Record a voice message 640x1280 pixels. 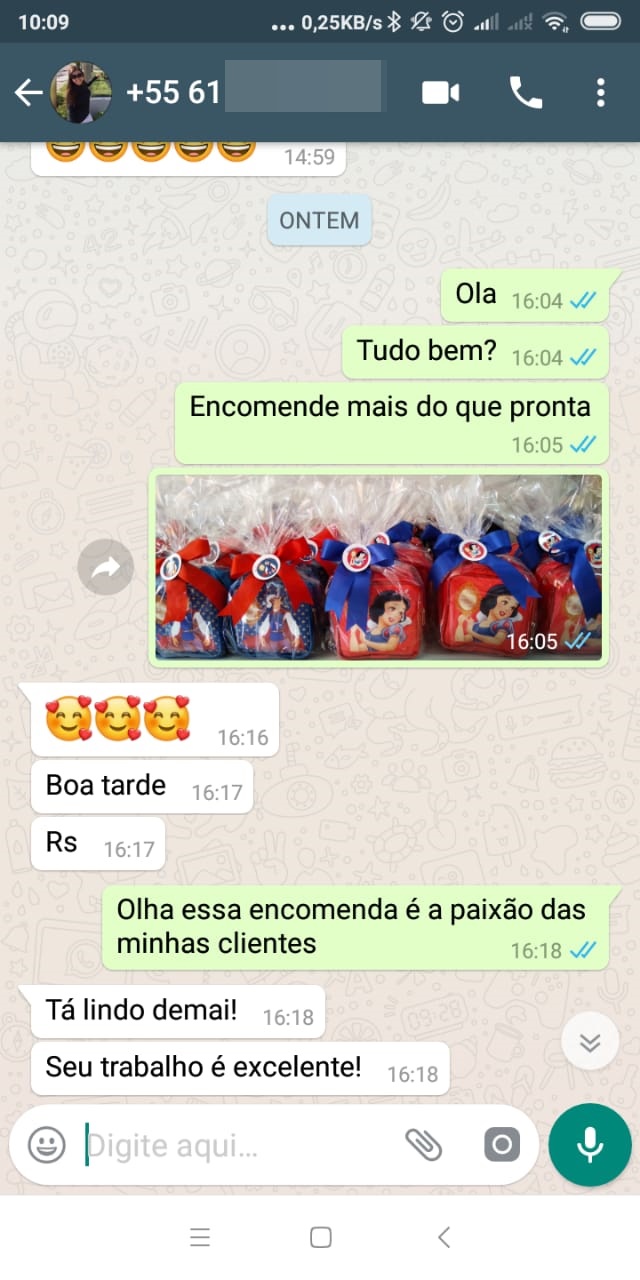(590, 1144)
